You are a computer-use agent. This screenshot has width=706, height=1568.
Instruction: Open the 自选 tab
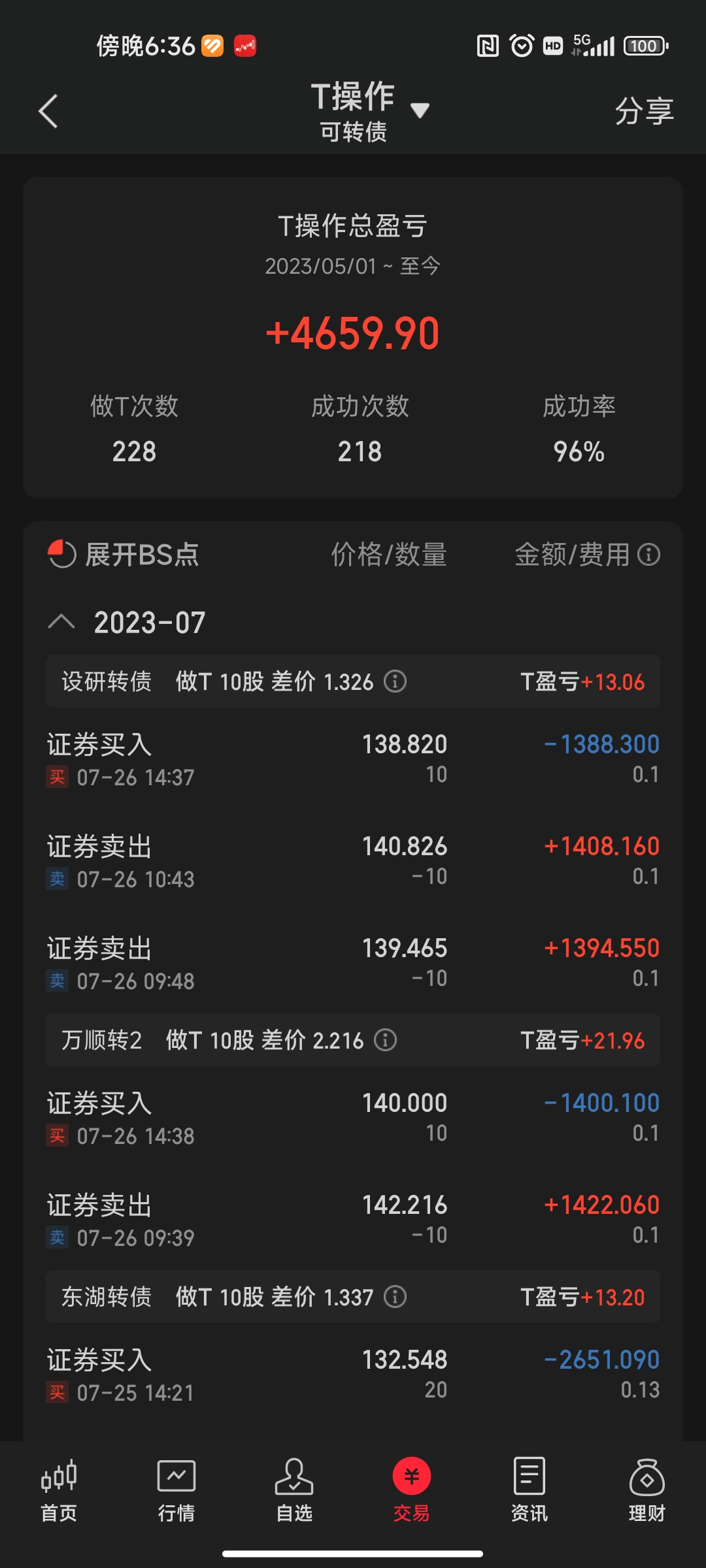(294, 1489)
